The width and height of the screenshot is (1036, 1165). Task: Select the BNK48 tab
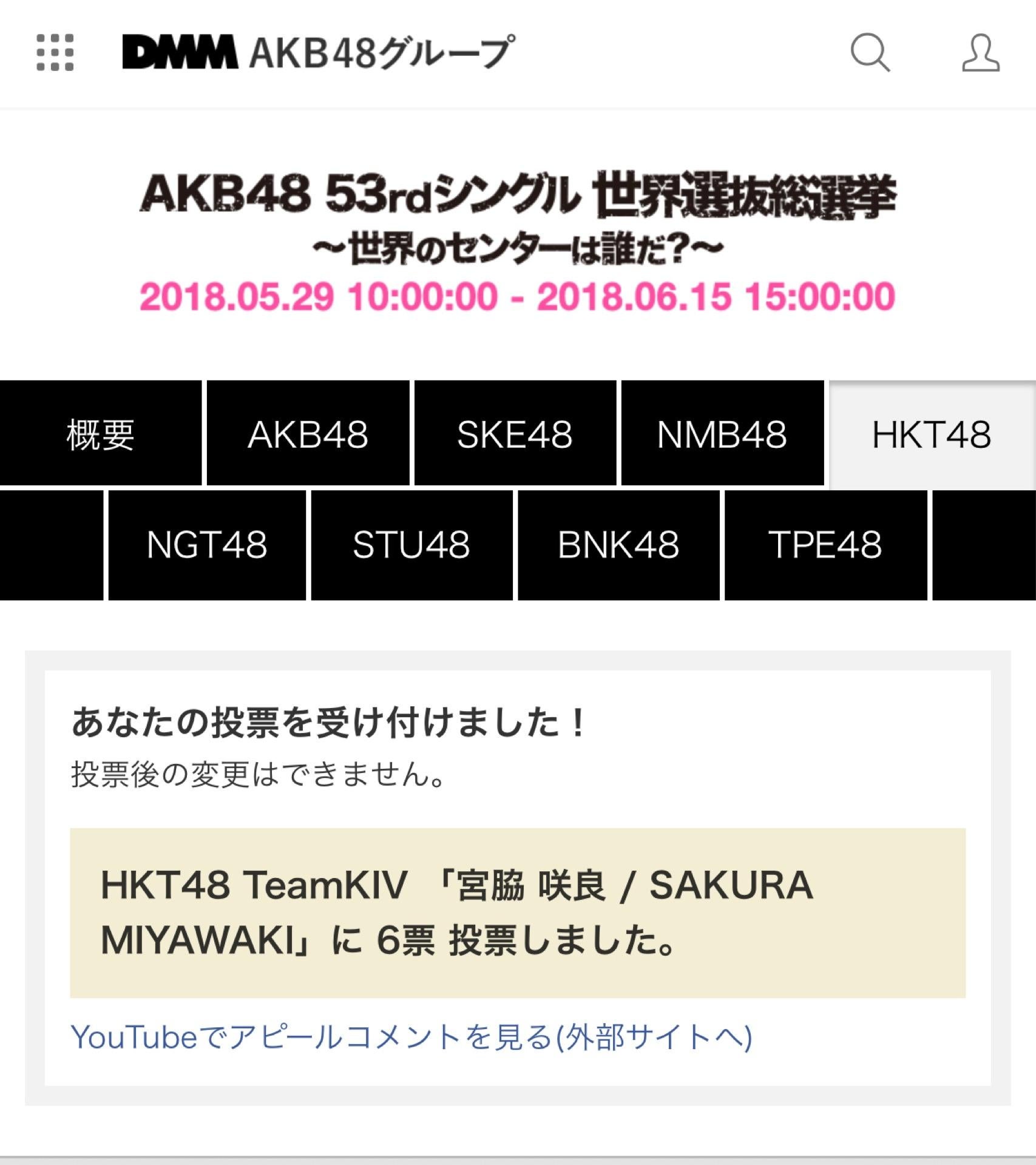click(x=618, y=544)
